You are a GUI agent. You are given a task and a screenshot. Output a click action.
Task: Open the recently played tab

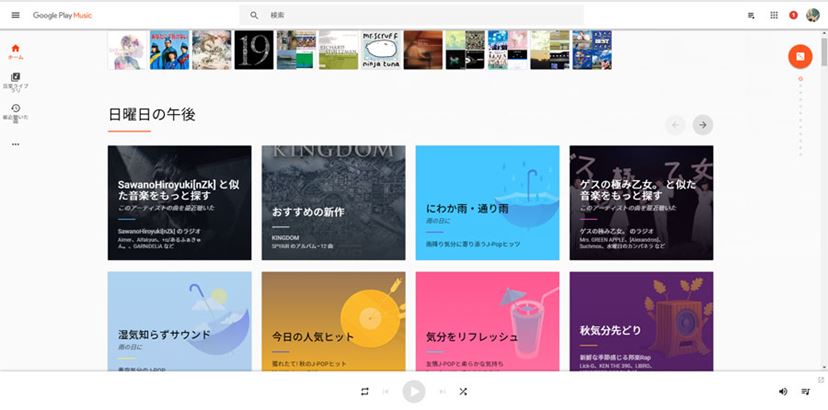15,111
